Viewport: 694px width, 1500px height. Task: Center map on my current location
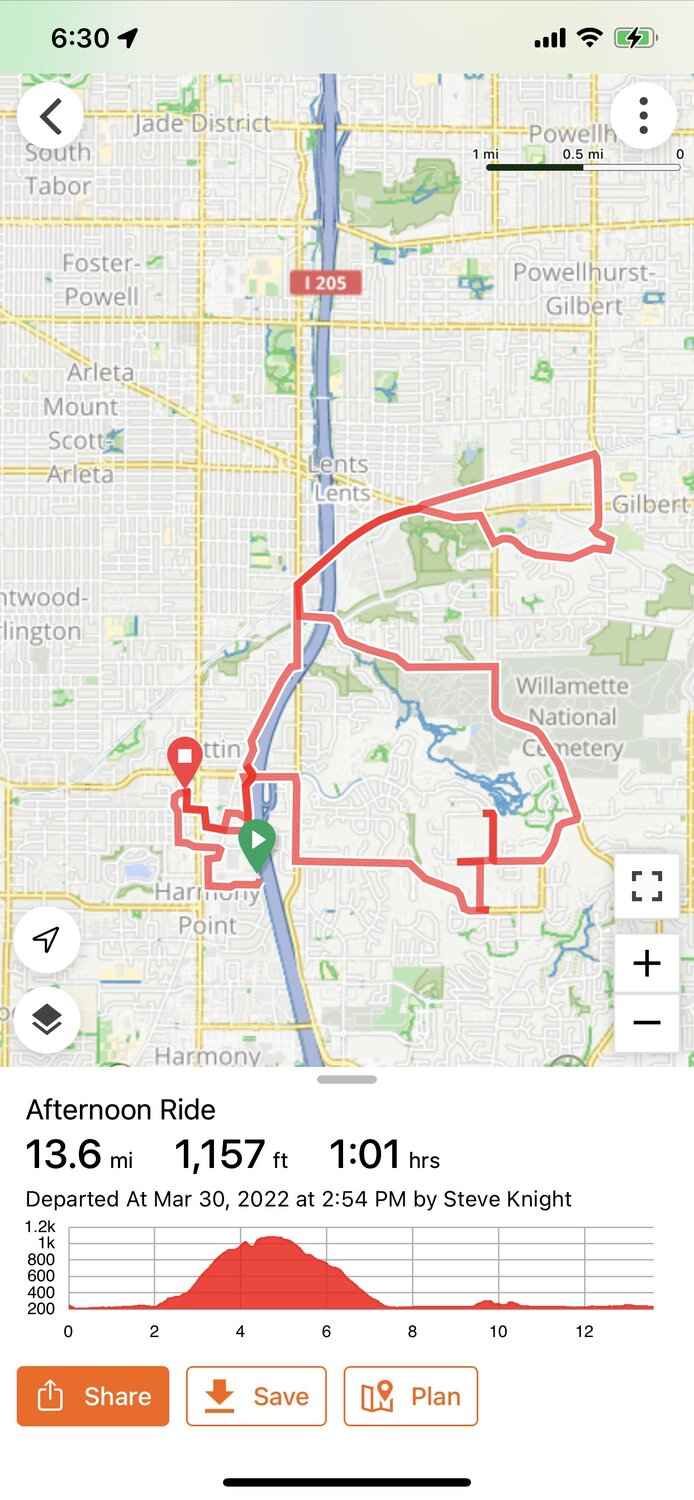[47, 940]
